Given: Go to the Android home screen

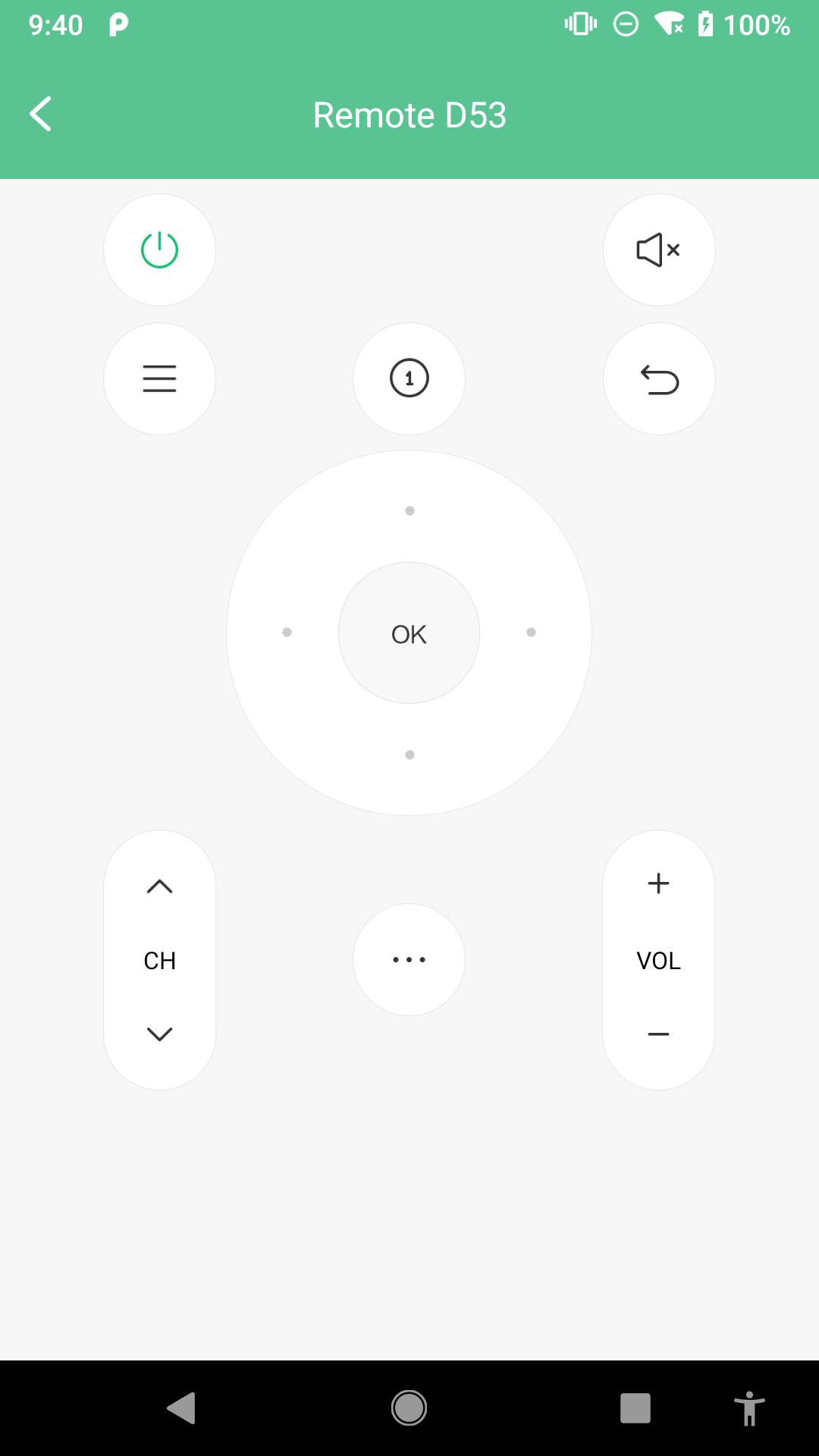Looking at the screenshot, I should coord(409,1408).
